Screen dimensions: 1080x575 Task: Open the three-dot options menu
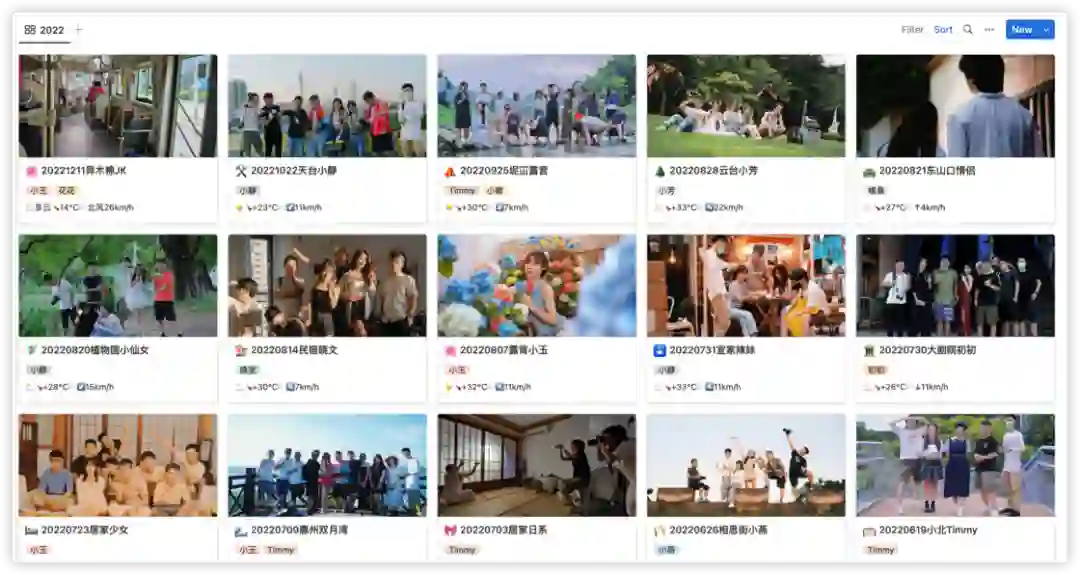989,30
